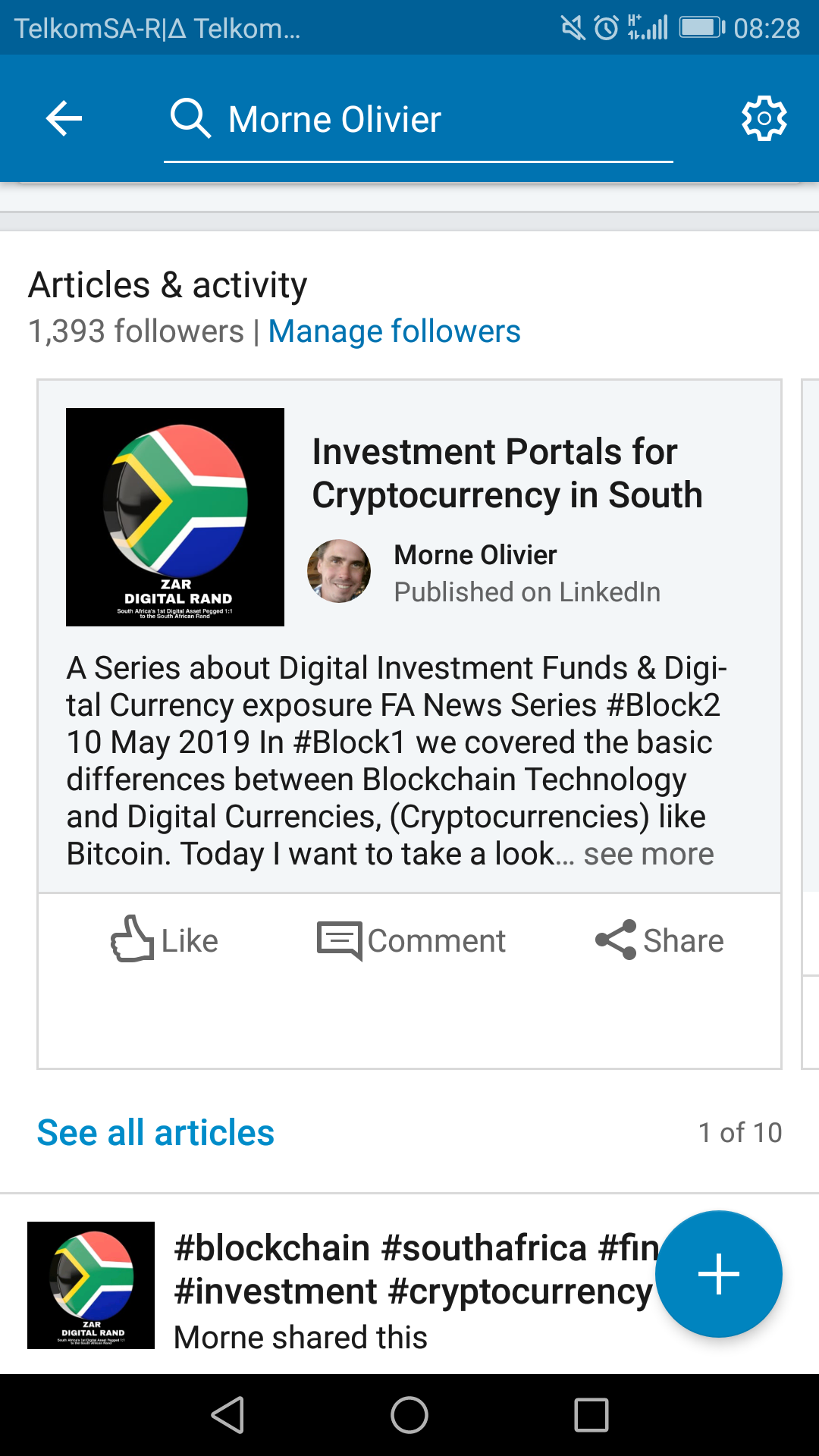Edit the Morne Olivier search field
Image resolution: width=819 pixels, height=1456 pixels.
pos(417,118)
